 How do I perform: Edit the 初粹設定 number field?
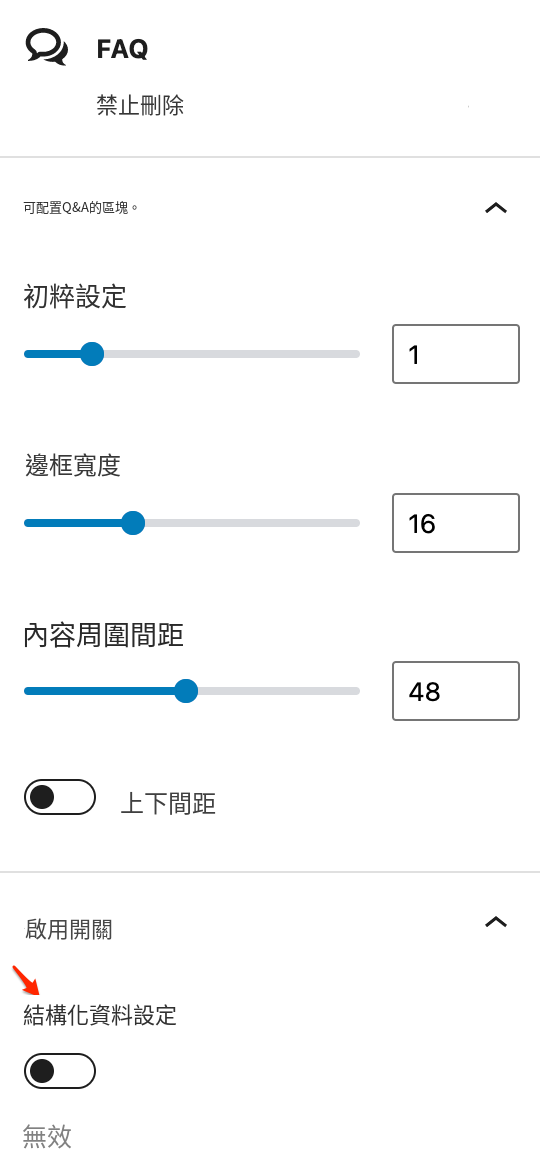456,354
